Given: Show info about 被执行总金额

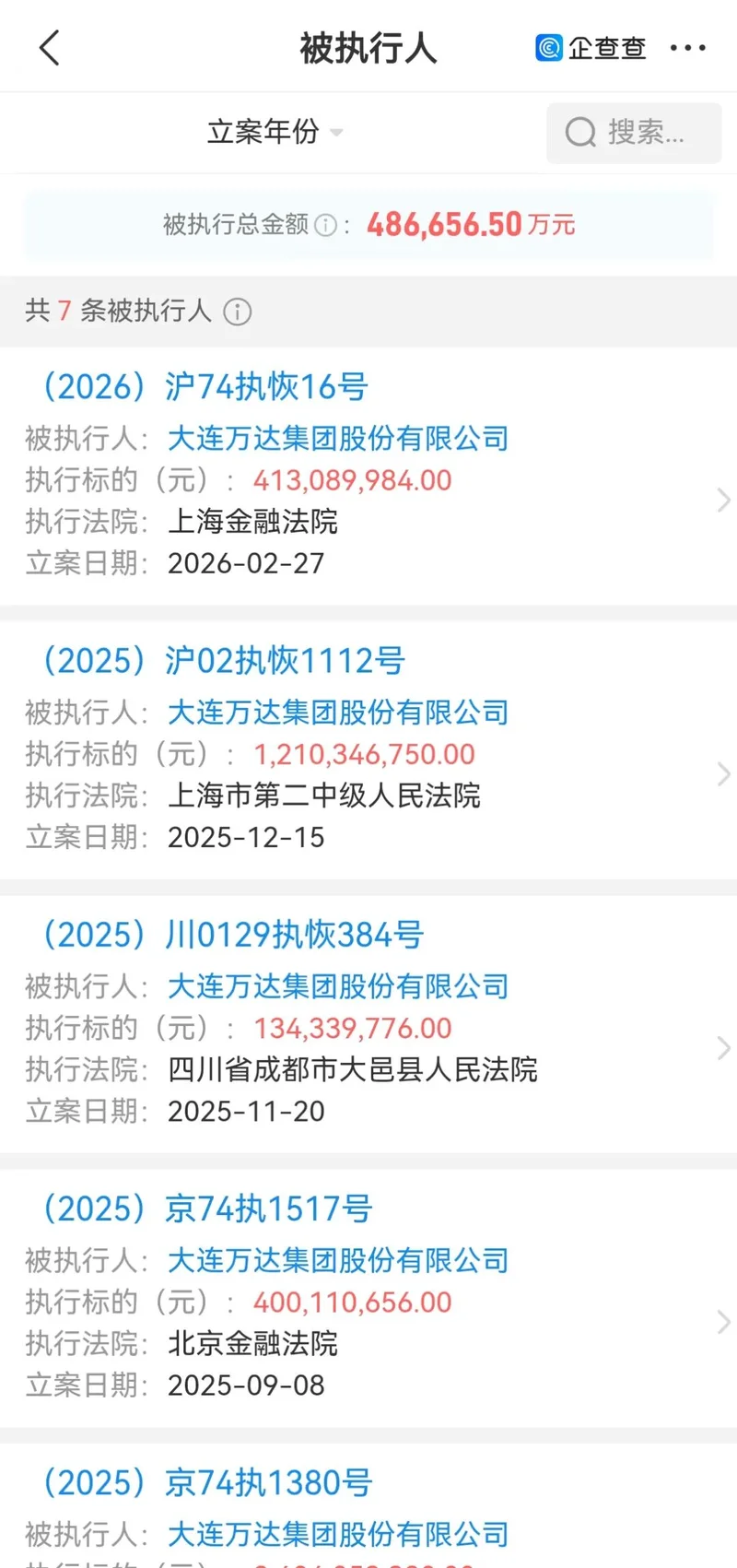Looking at the screenshot, I should point(325,225).
